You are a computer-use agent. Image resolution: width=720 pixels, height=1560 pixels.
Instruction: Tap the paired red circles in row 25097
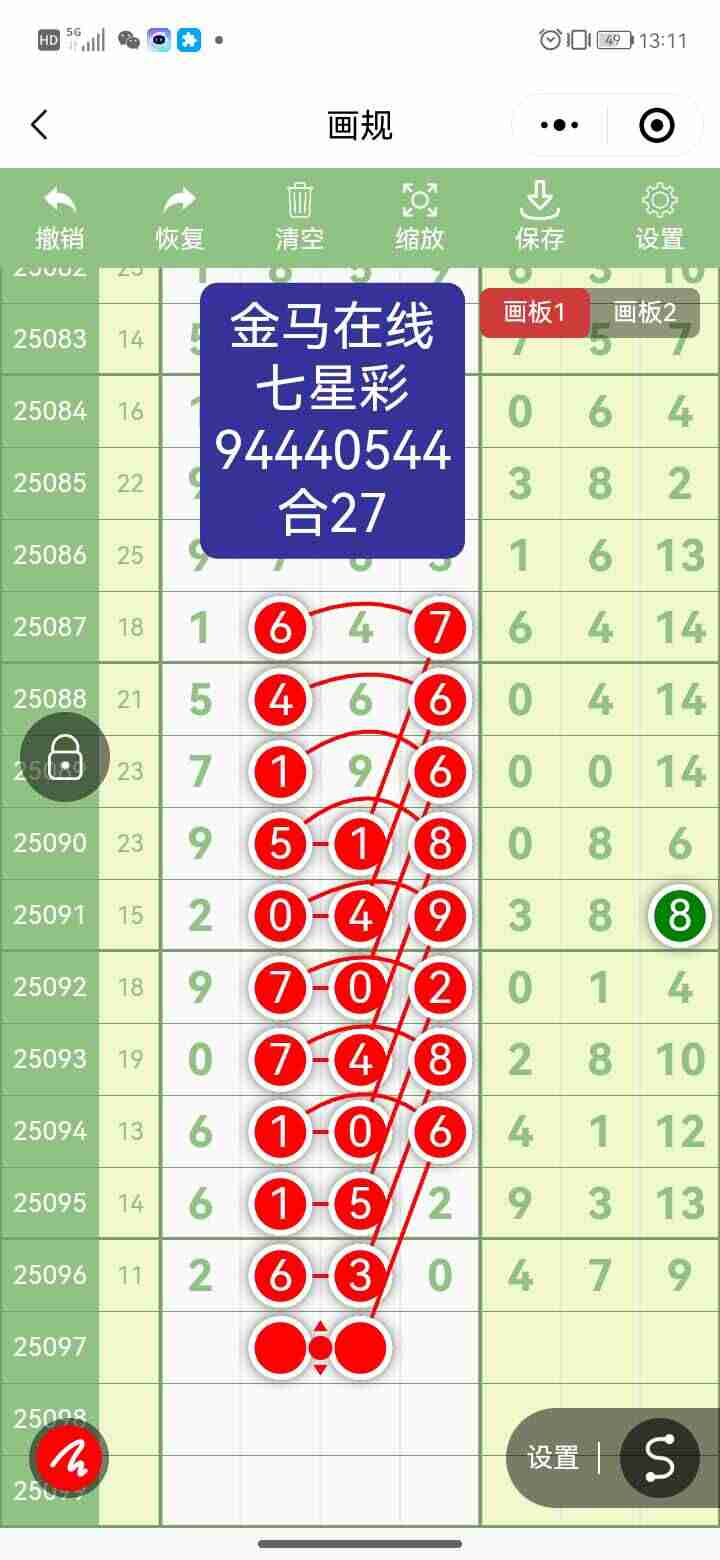(x=320, y=1347)
